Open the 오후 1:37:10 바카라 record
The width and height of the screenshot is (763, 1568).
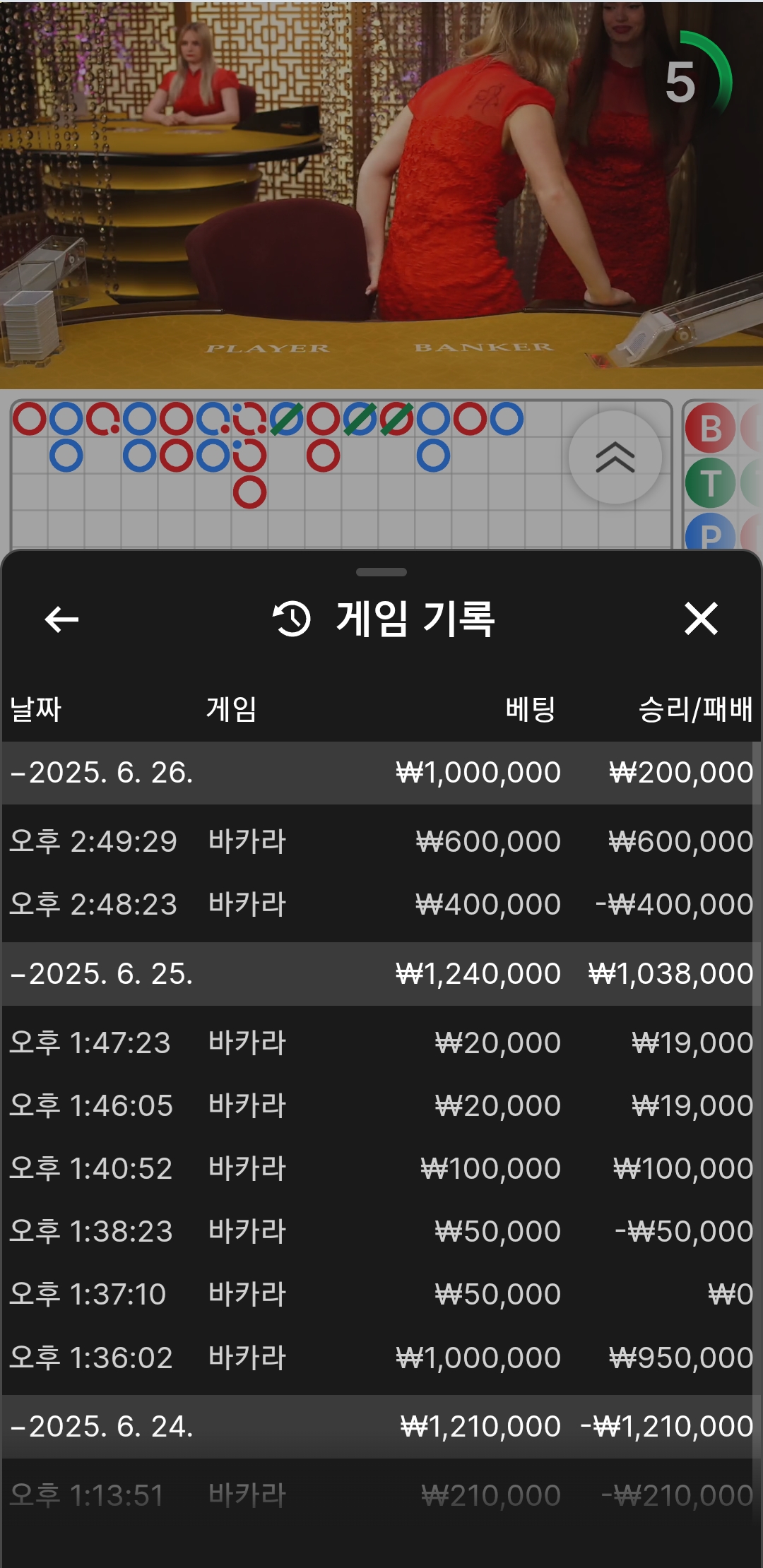pyautogui.click(x=381, y=1294)
